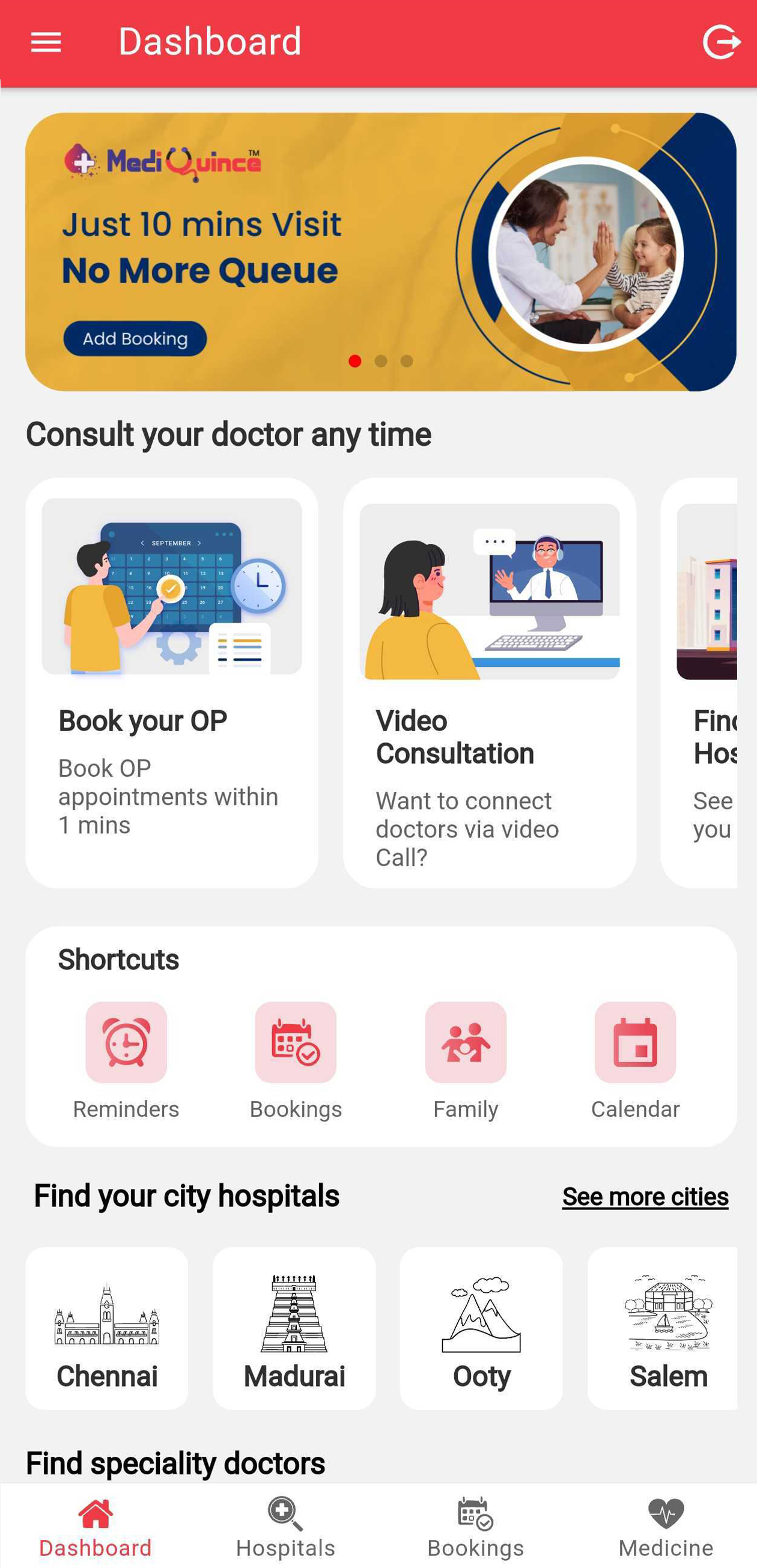Select Madurai city hospitals
This screenshot has width=757, height=1568.
click(294, 1328)
